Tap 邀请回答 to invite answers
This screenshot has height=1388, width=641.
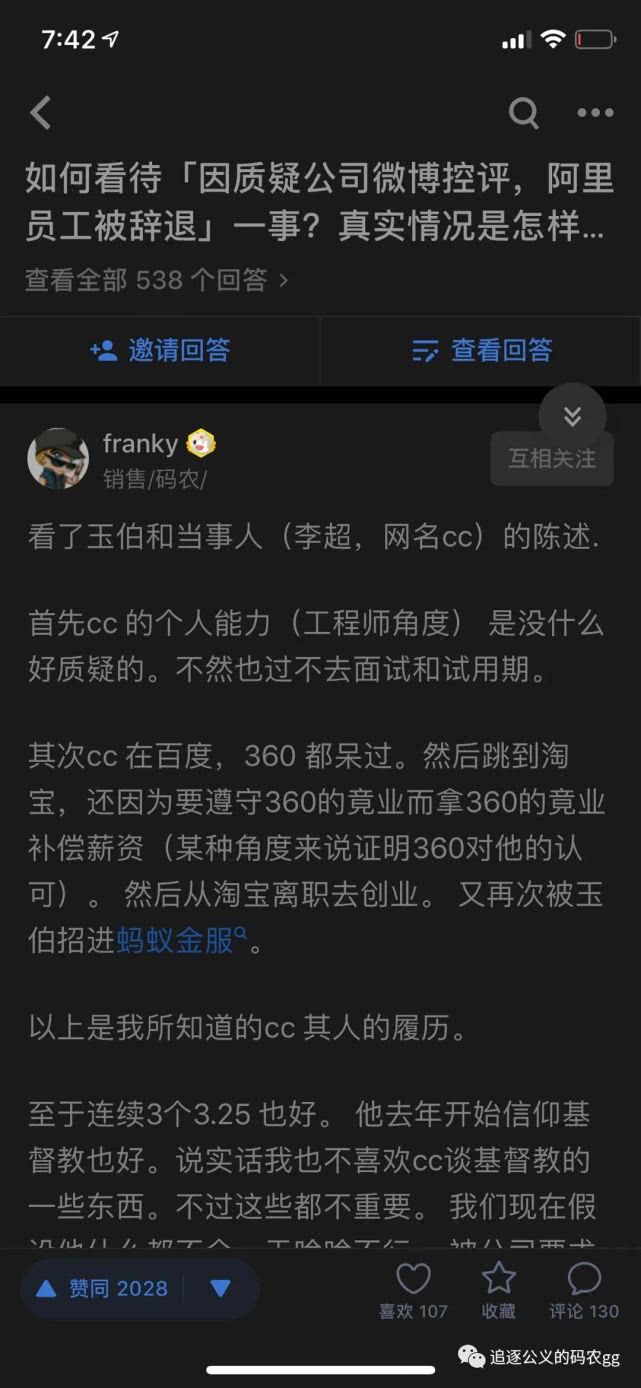(160, 350)
